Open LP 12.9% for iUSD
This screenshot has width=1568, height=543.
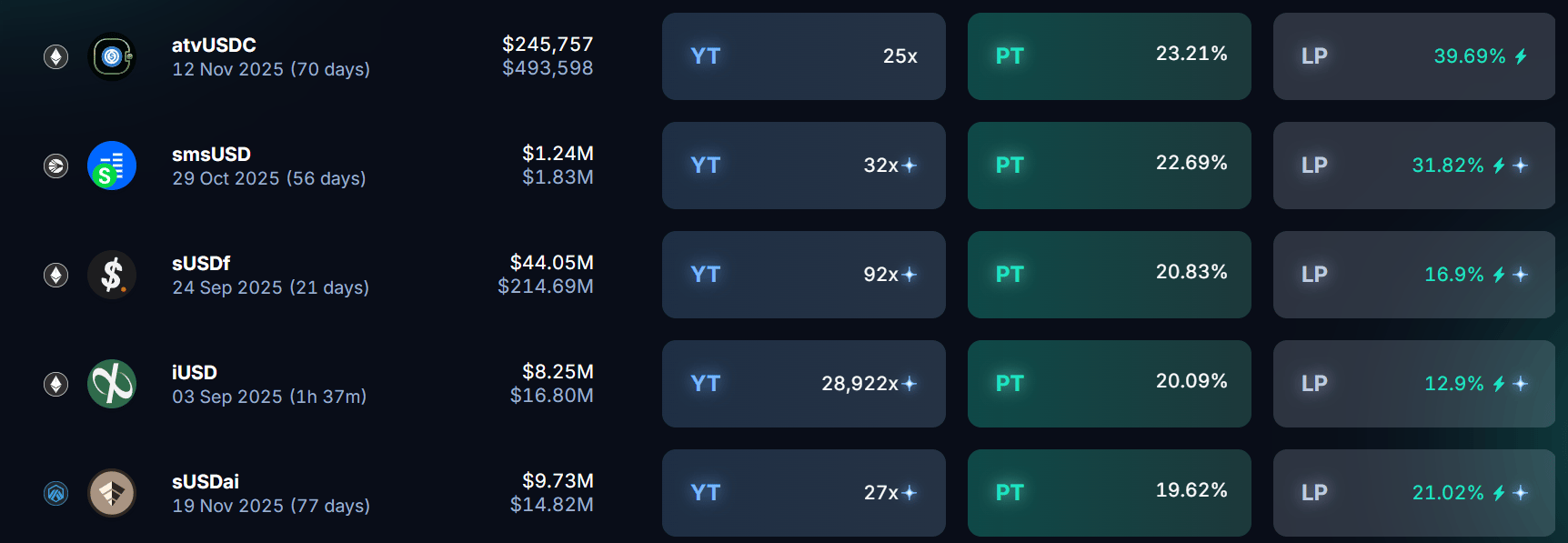[x=1413, y=384]
